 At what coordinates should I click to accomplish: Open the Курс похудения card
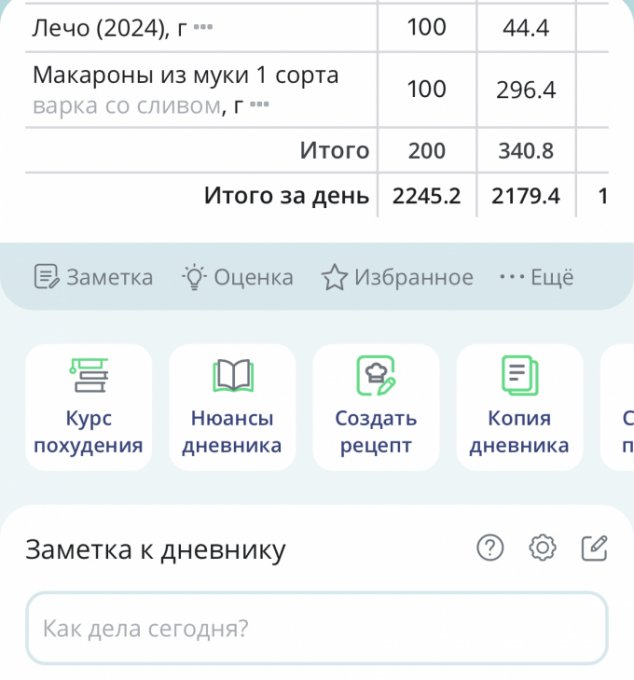(x=89, y=407)
